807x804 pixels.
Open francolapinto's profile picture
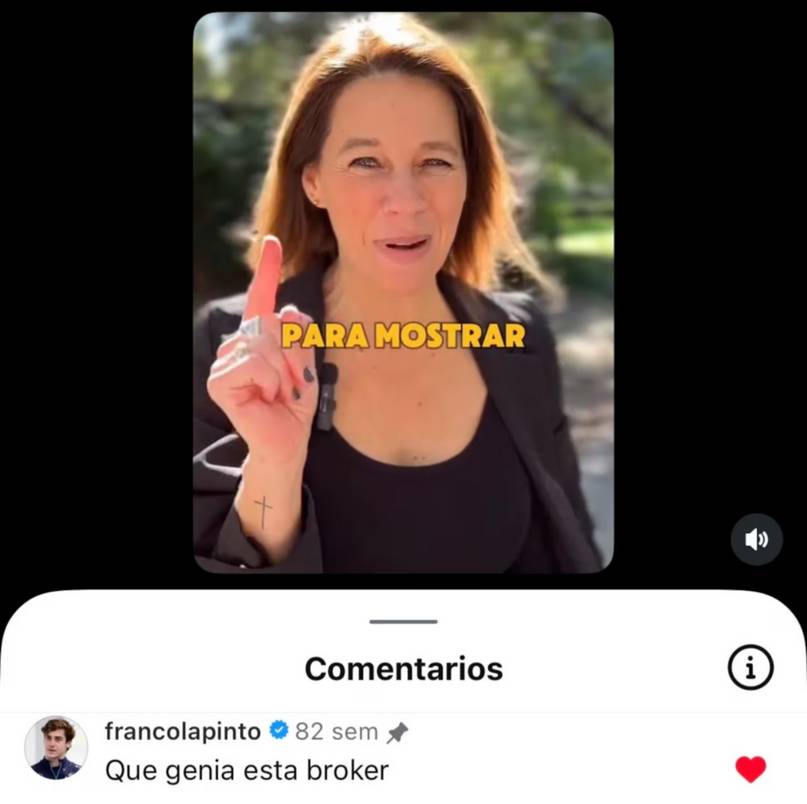point(55,748)
